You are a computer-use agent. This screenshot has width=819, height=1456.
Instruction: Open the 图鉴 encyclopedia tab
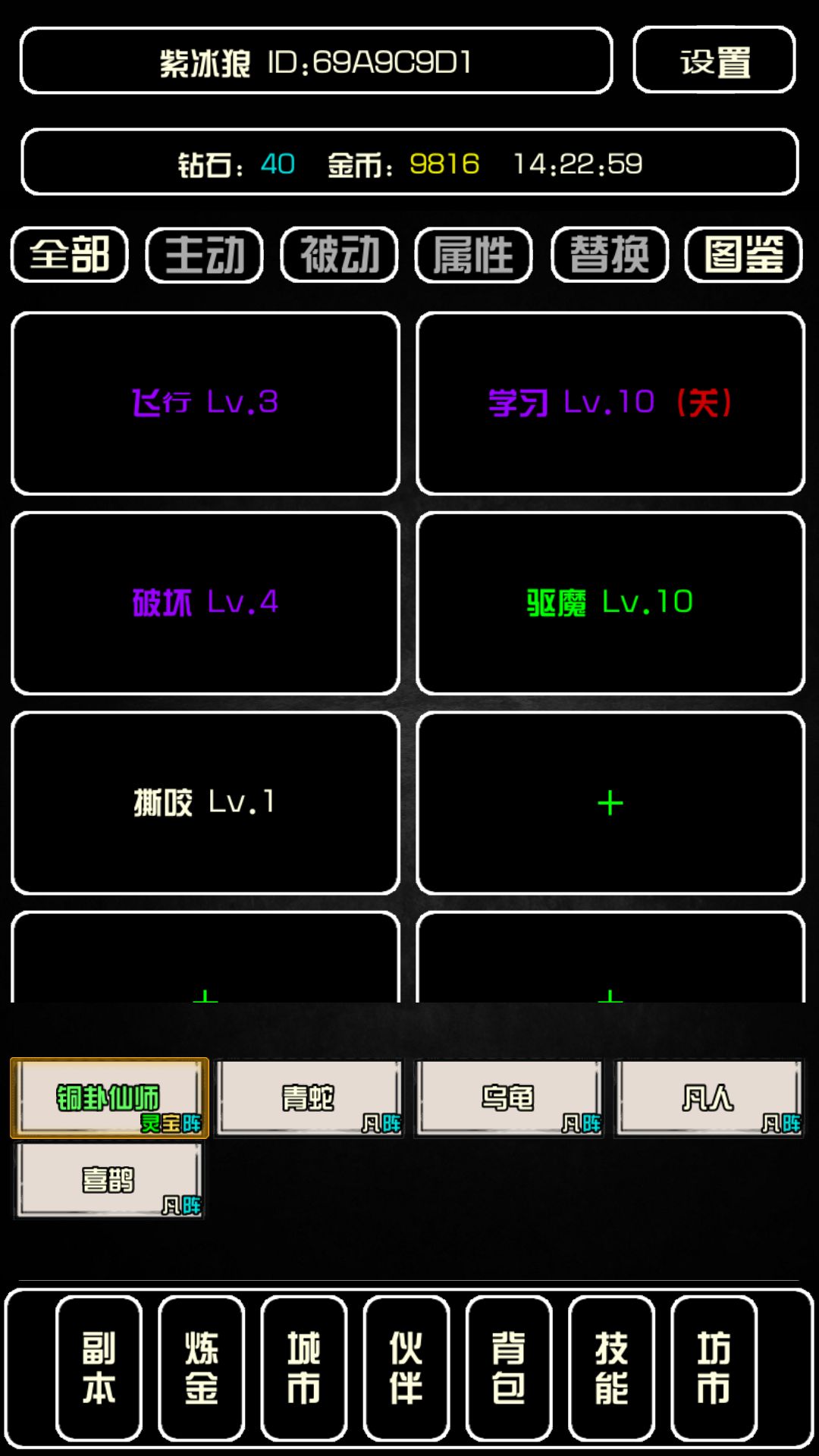coord(742,256)
